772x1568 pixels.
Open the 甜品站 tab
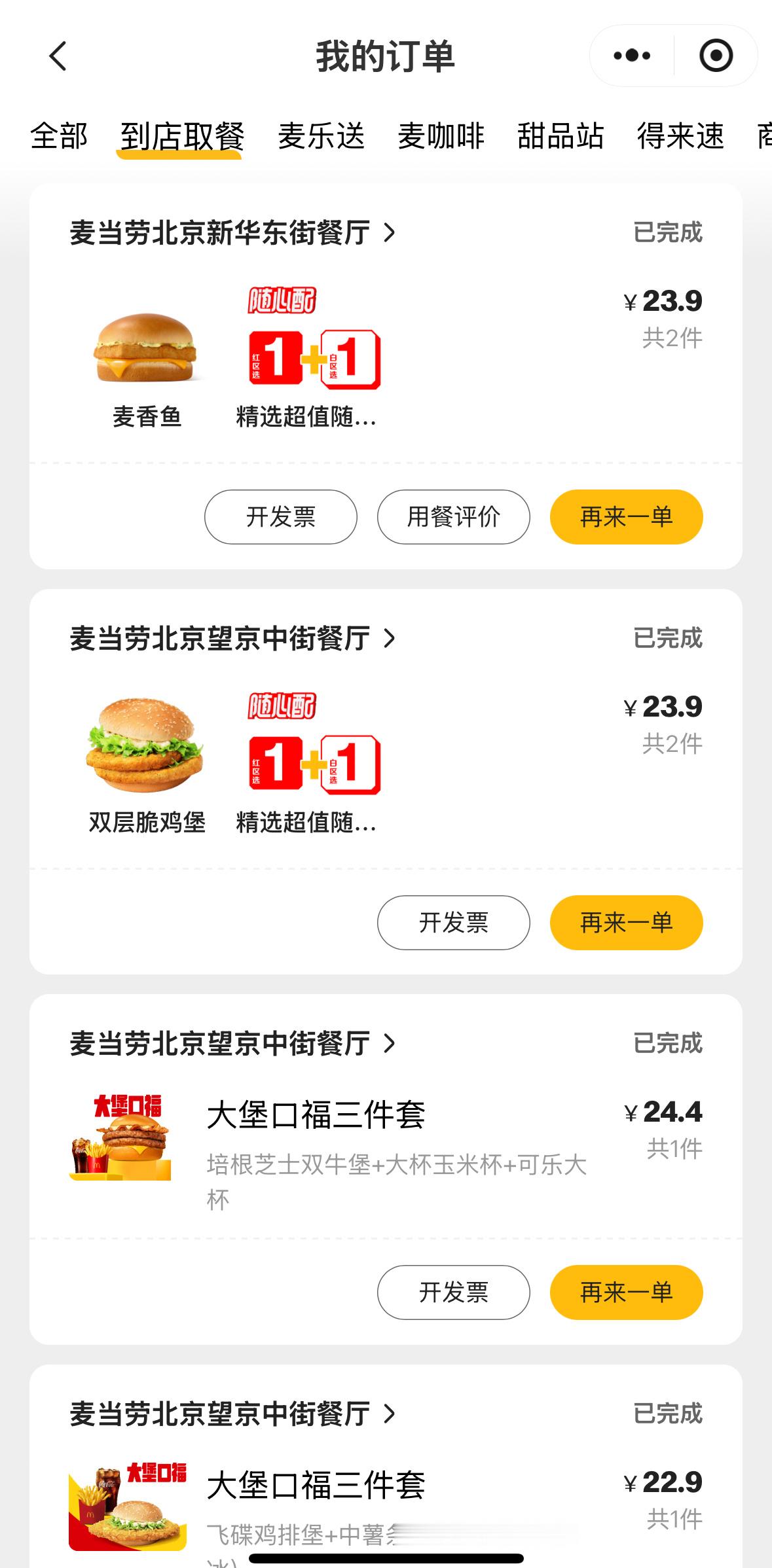561,137
